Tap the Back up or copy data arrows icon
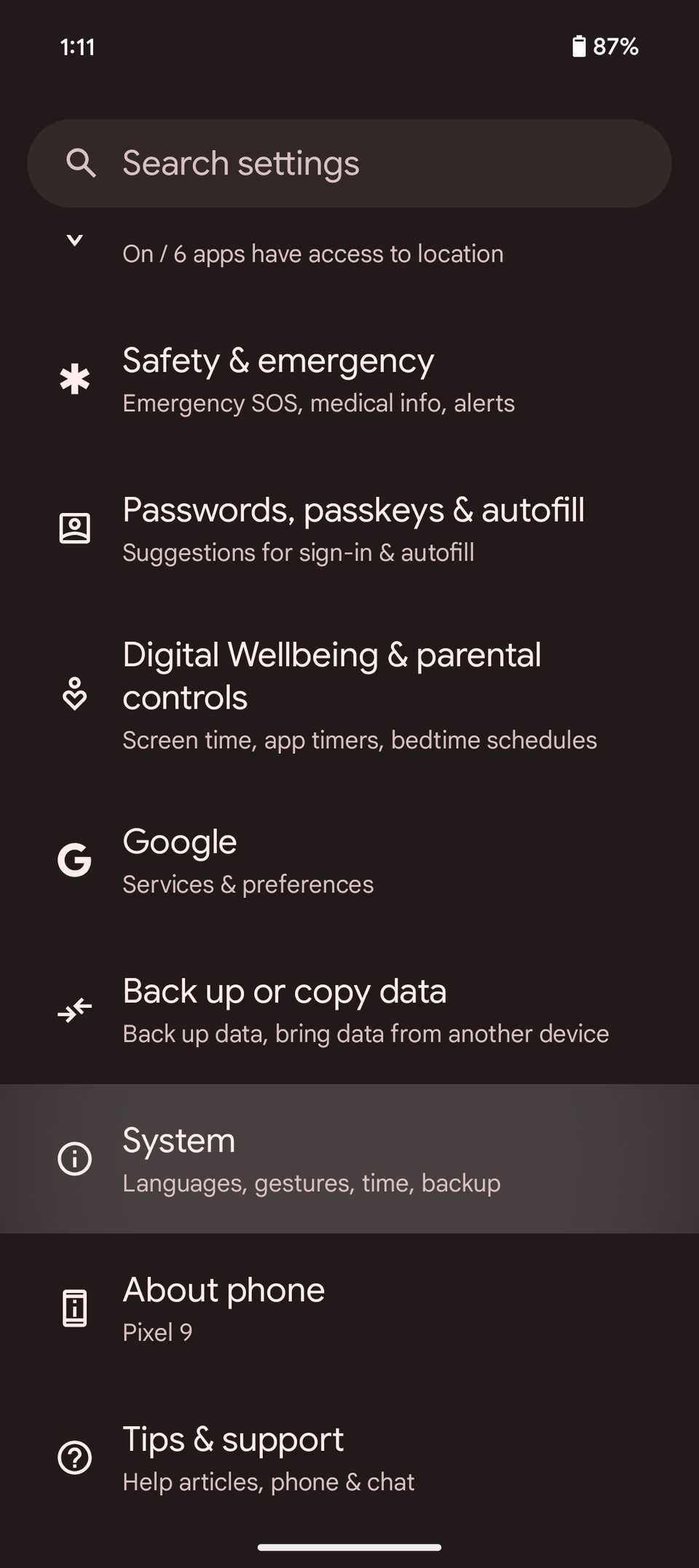The height and width of the screenshot is (1568, 699). tap(75, 1010)
